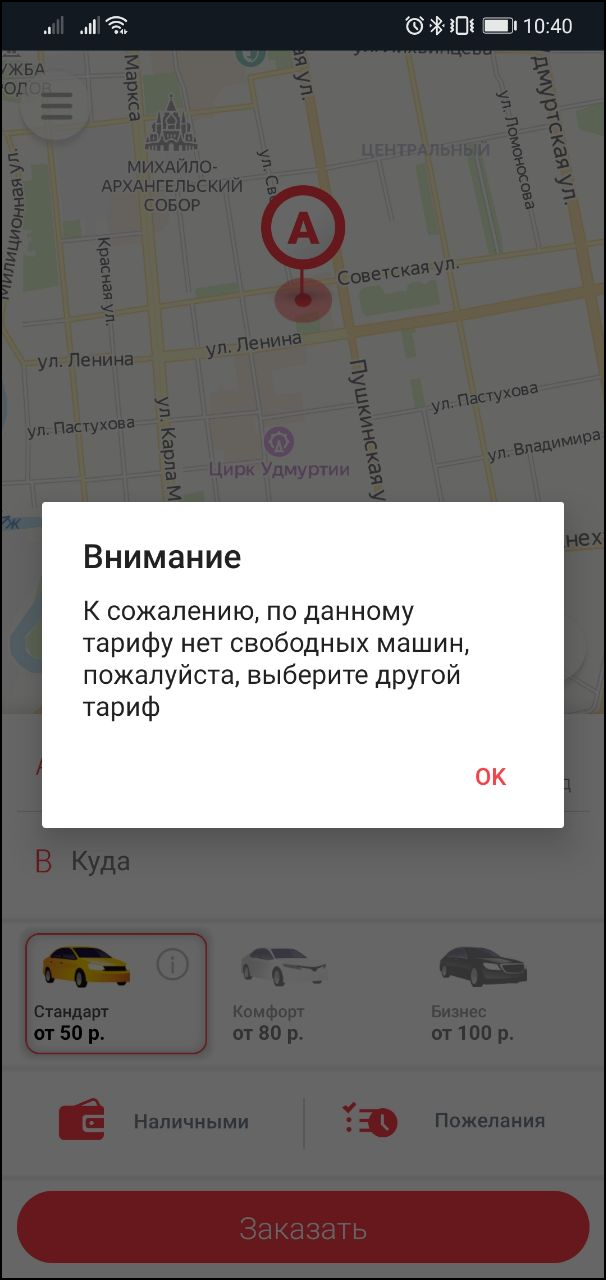Open the Наличными payment method option
606x1280 pixels.
pos(155,1121)
